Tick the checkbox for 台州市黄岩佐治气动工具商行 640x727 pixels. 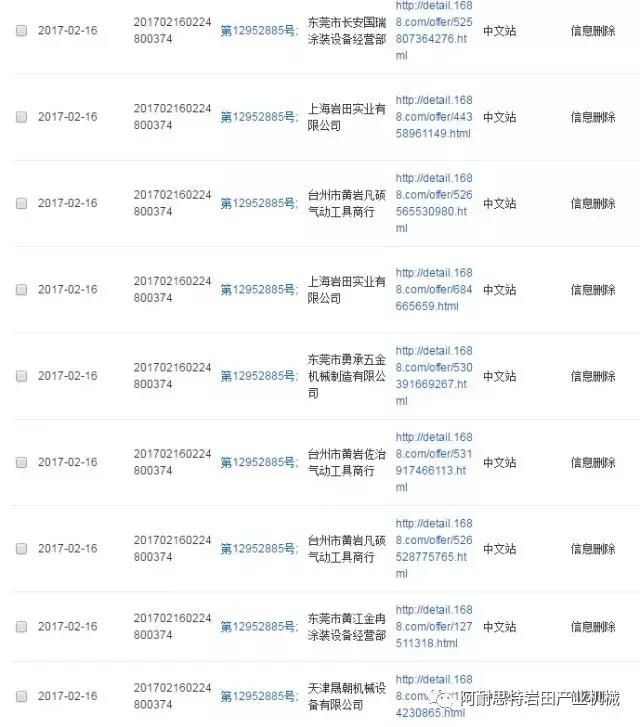(x=21, y=462)
